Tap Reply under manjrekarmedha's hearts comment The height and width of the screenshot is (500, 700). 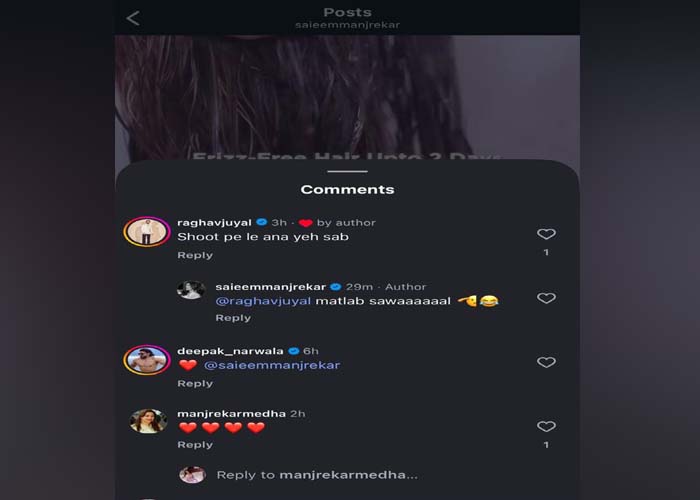(195, 445)
